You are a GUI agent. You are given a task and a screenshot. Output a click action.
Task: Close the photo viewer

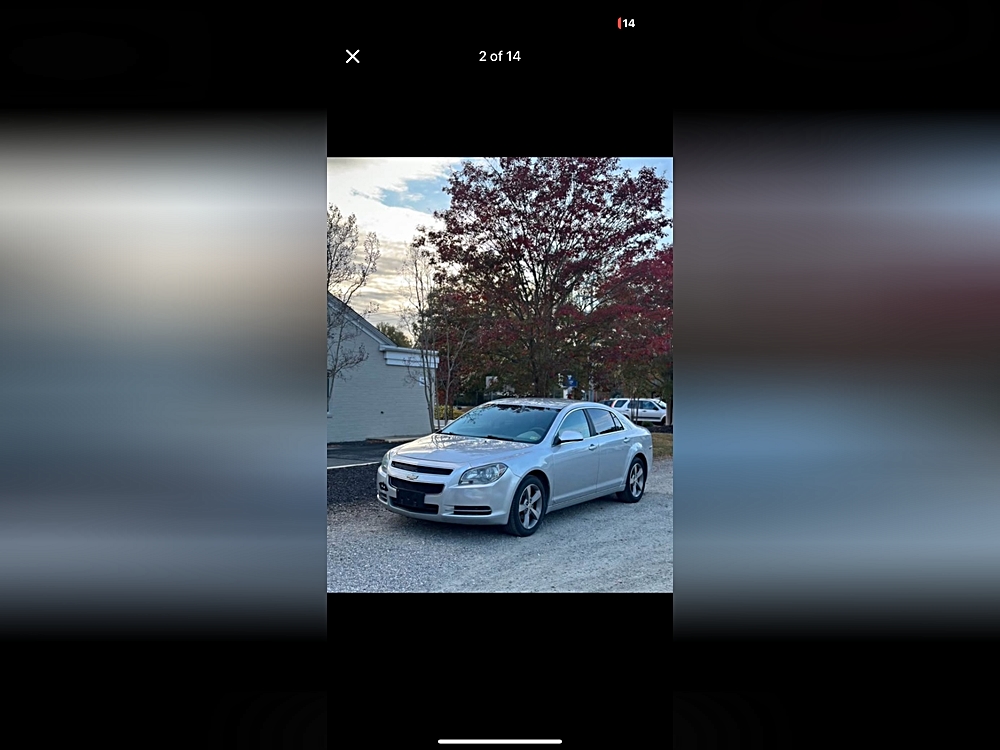(352, 57)
